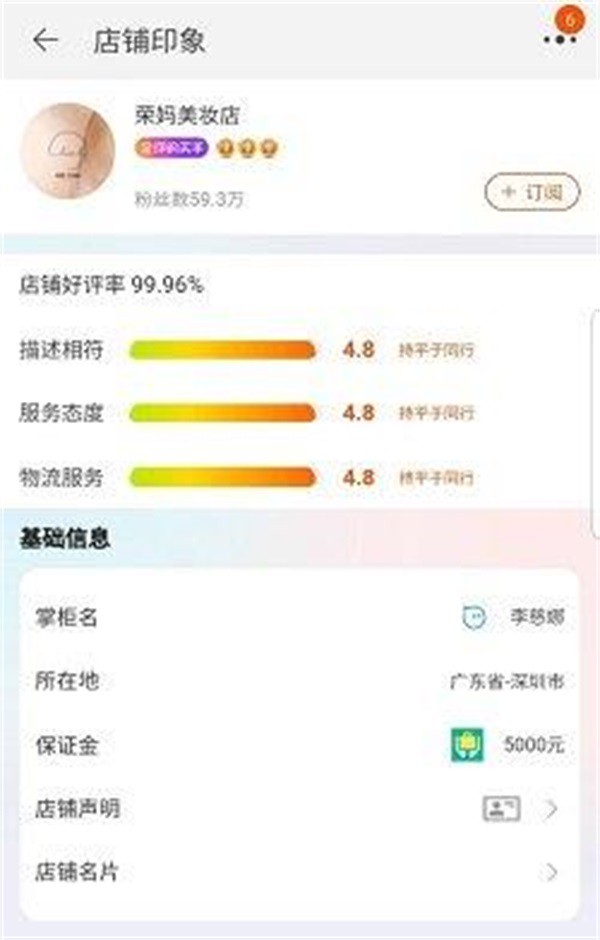Go back from 店铺印象 page
The image size is (600, 940).
45,40
